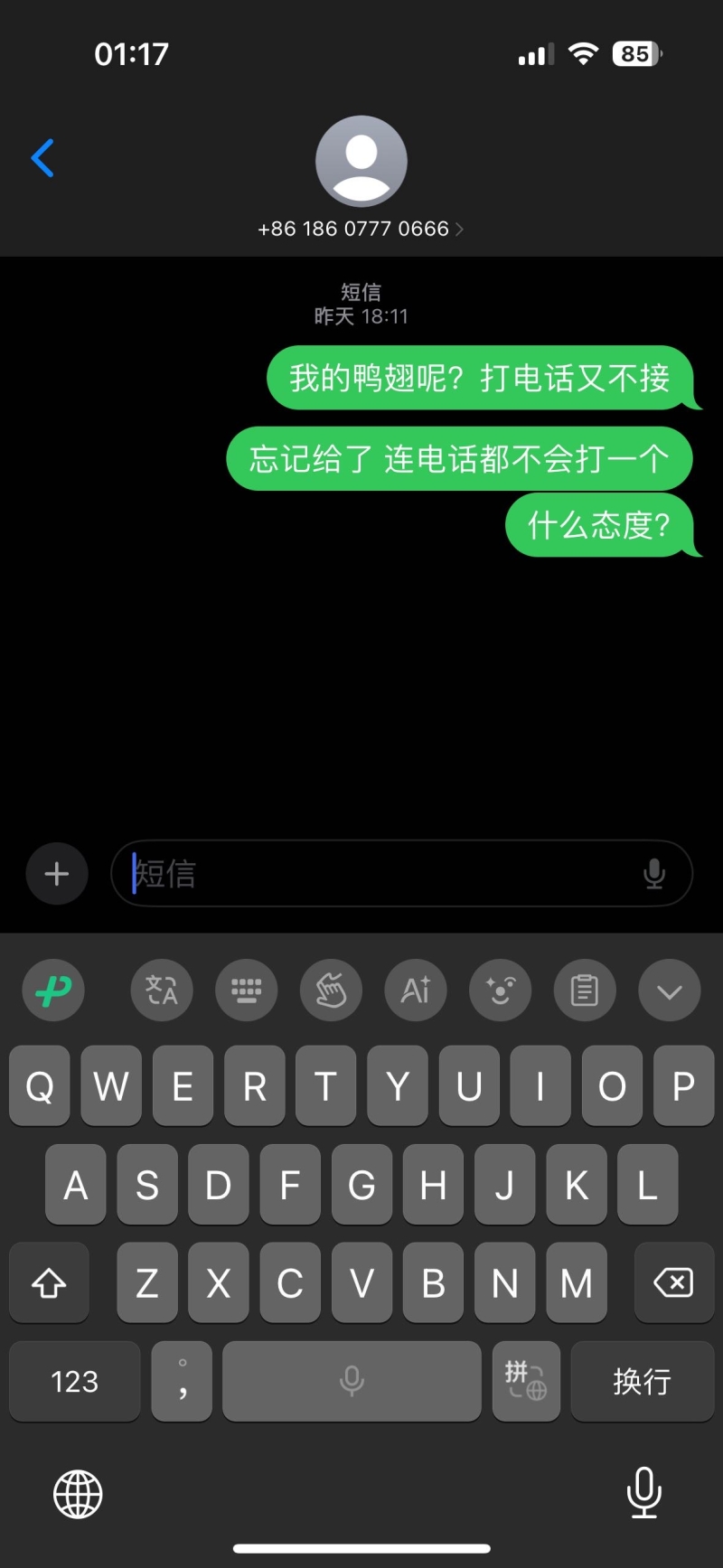Tap the backspace key
Screen dimensions: 723x1568
coord(673,1282)
